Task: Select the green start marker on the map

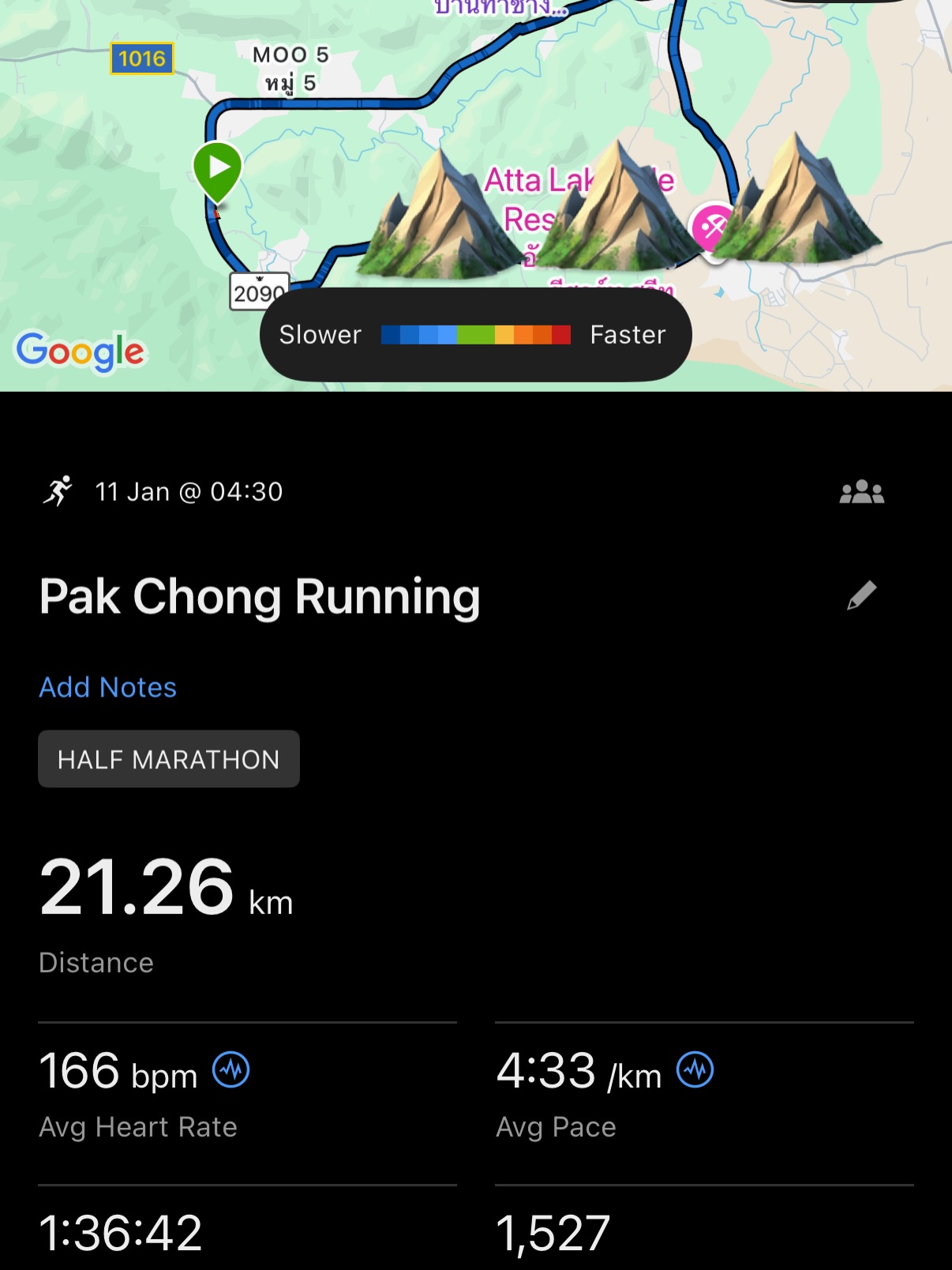Action: pyautogui.click(x=217, y=169)
